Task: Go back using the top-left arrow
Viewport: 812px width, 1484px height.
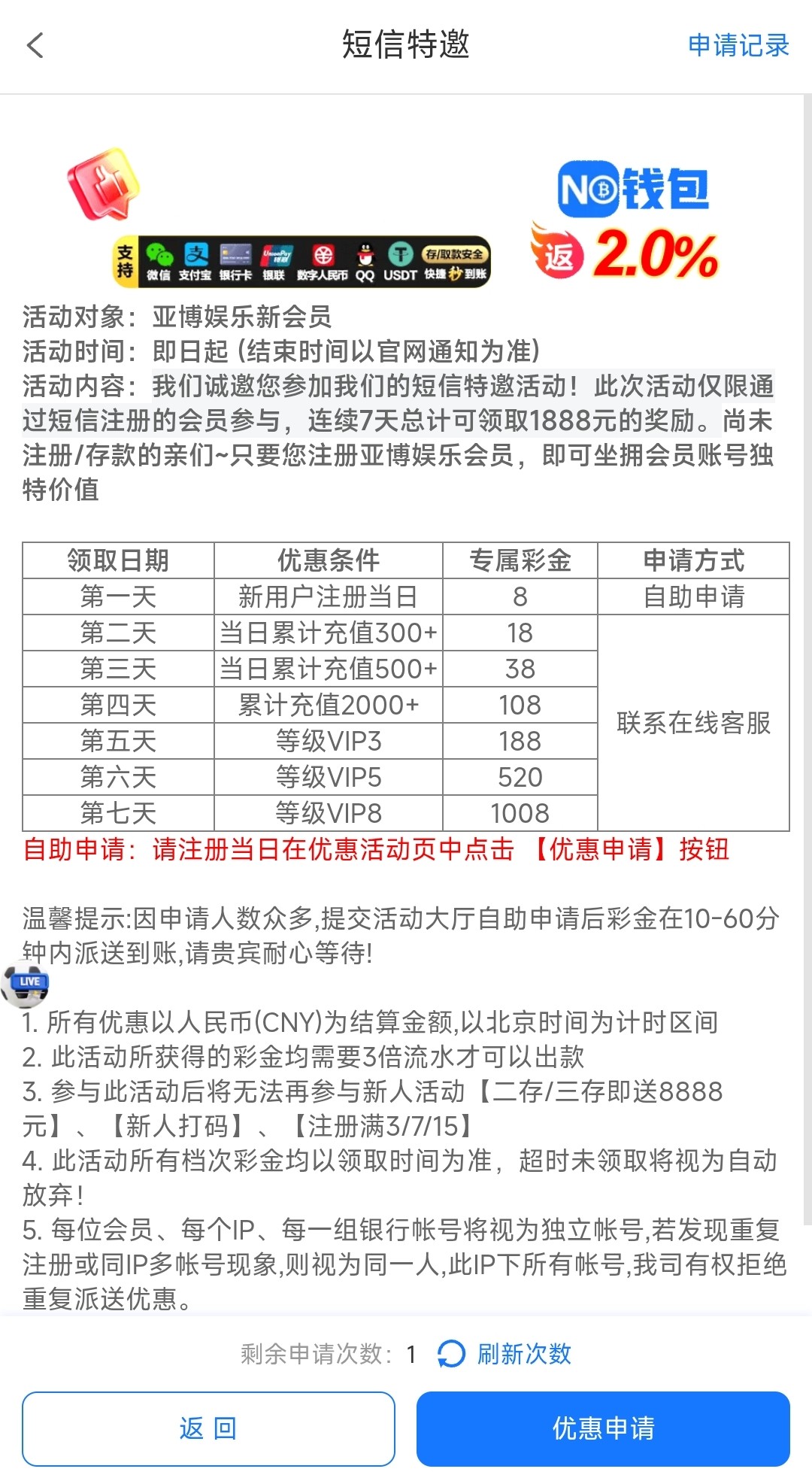Action: click(35, 45)
